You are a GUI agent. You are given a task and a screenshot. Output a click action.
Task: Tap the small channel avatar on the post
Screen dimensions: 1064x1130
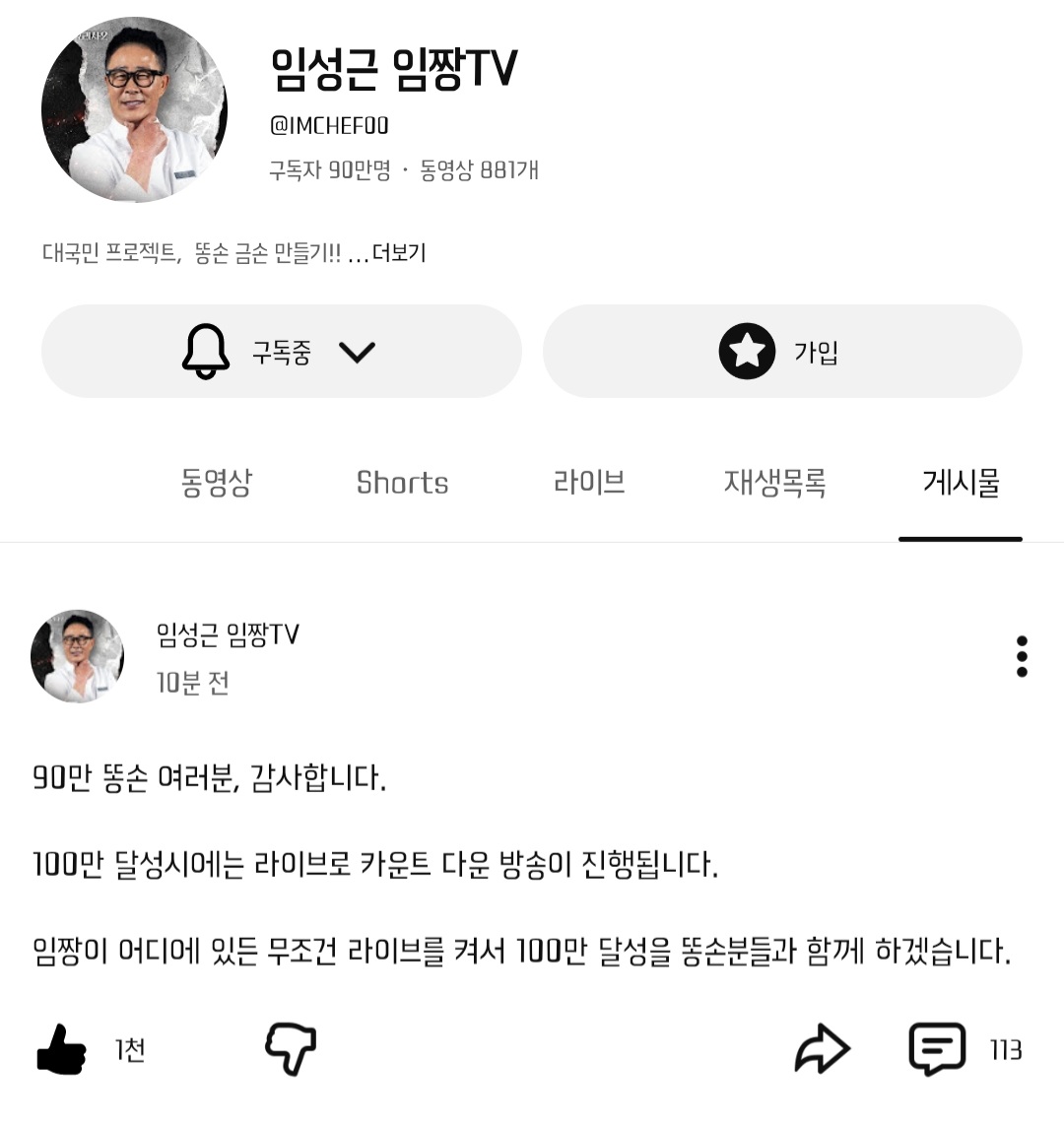tap(77, 656)
